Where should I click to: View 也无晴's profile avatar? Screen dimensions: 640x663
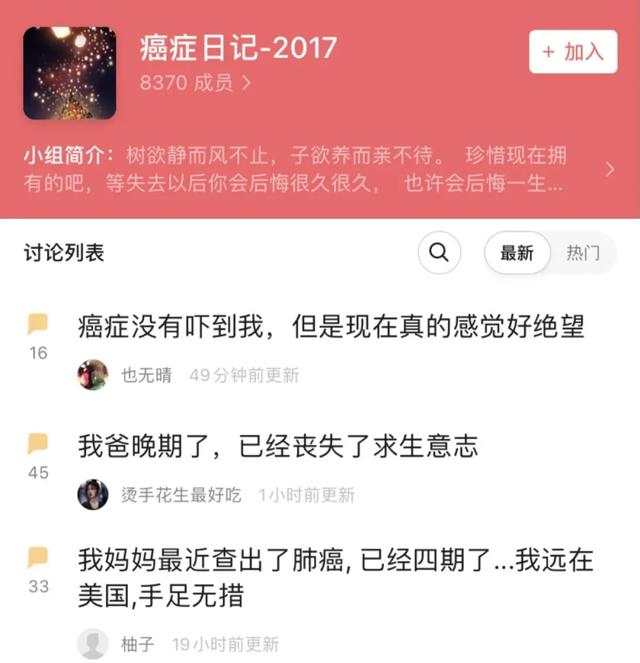[x=93, y=375]
